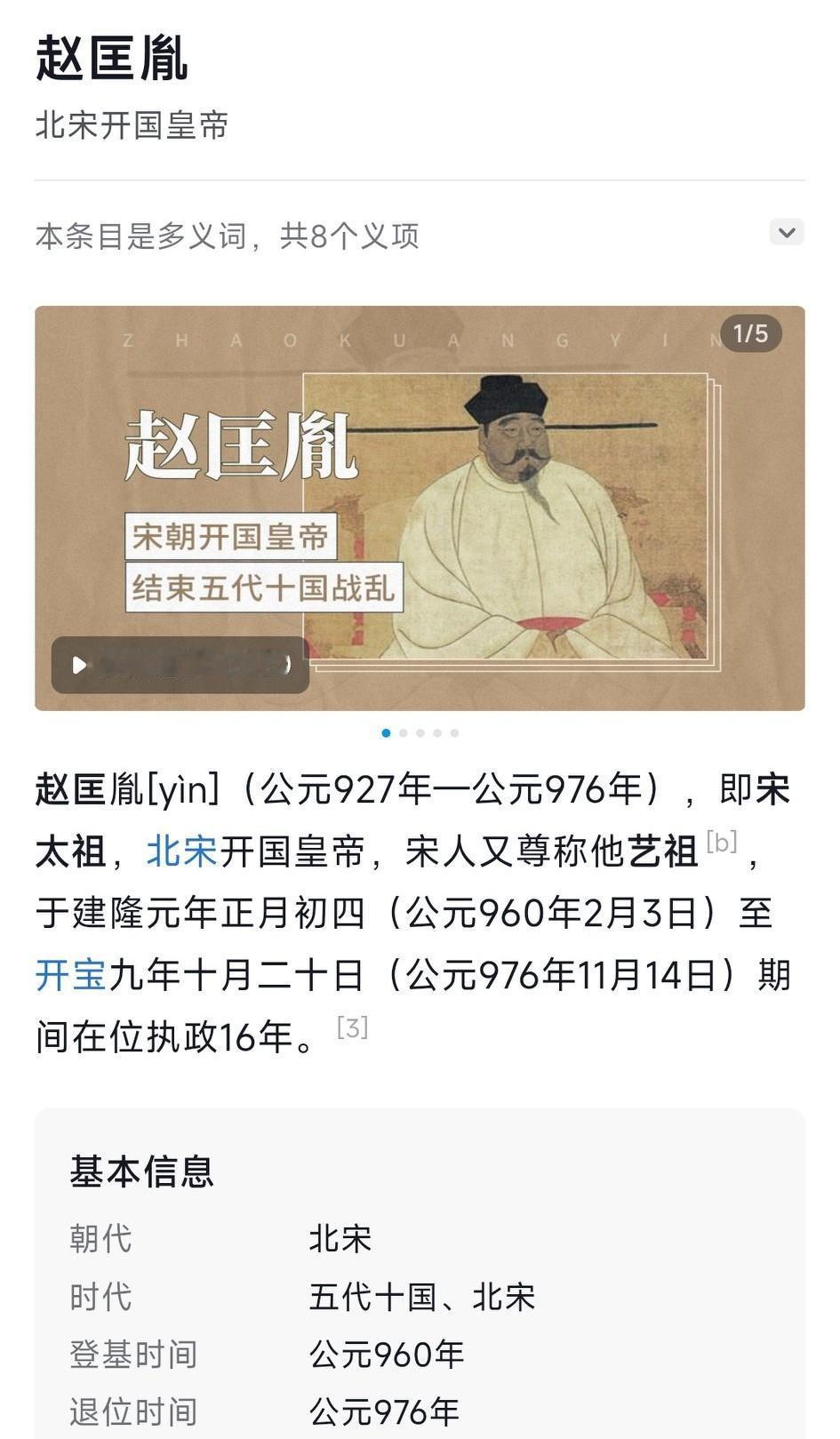This screenshot has height=1439, width=840.
Task: Click the 基本信息 section header
Action: [142, 1173]
